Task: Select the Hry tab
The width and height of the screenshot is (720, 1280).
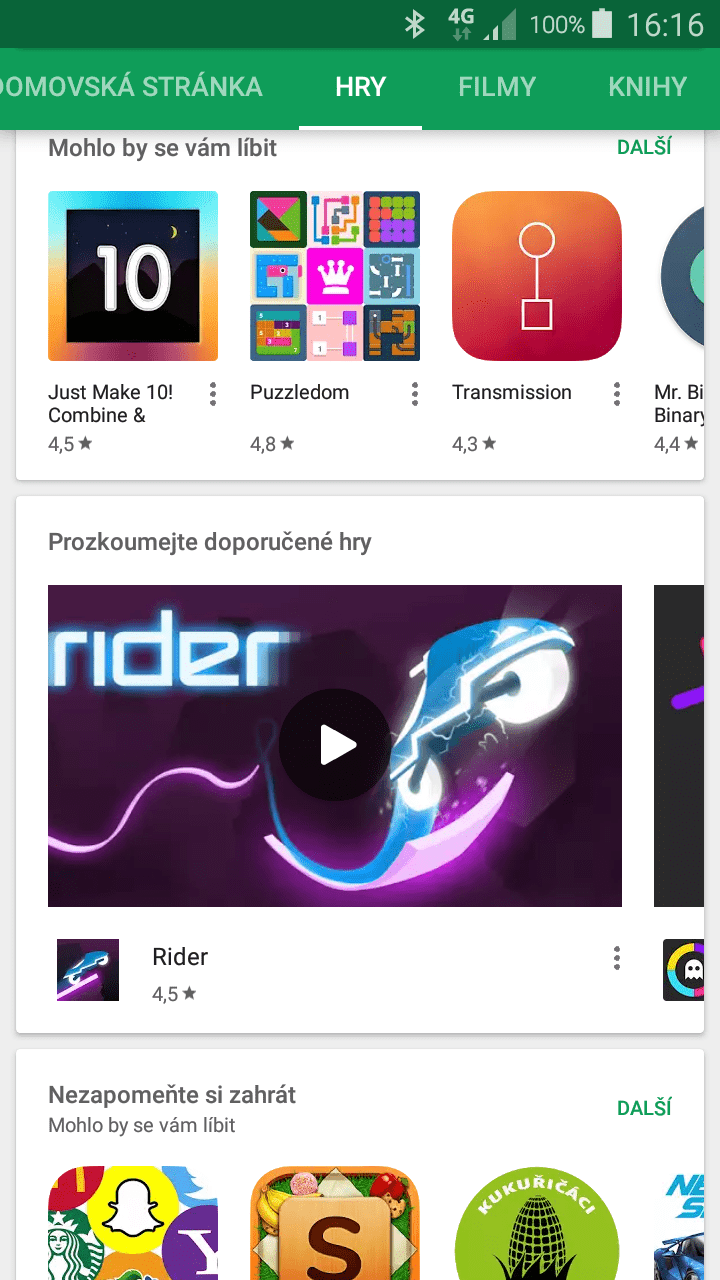Action: click(x=360, y=87)
